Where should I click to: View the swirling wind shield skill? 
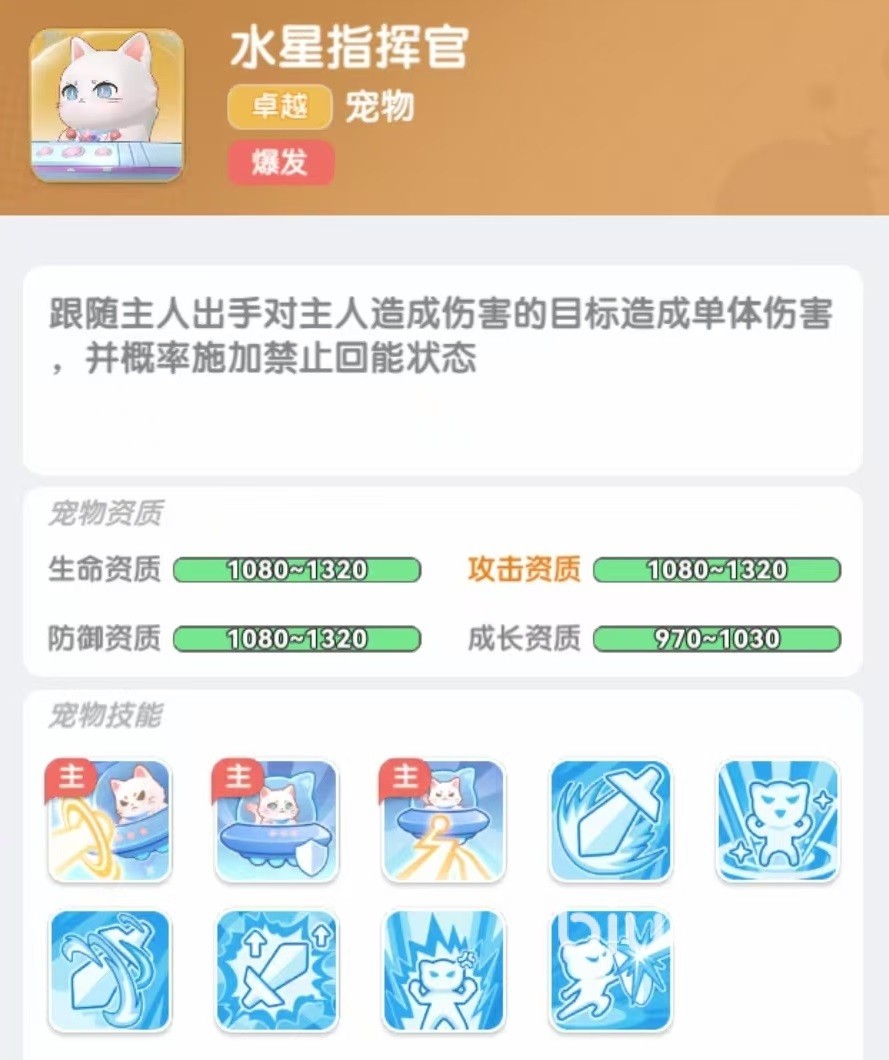coord(110,971)
